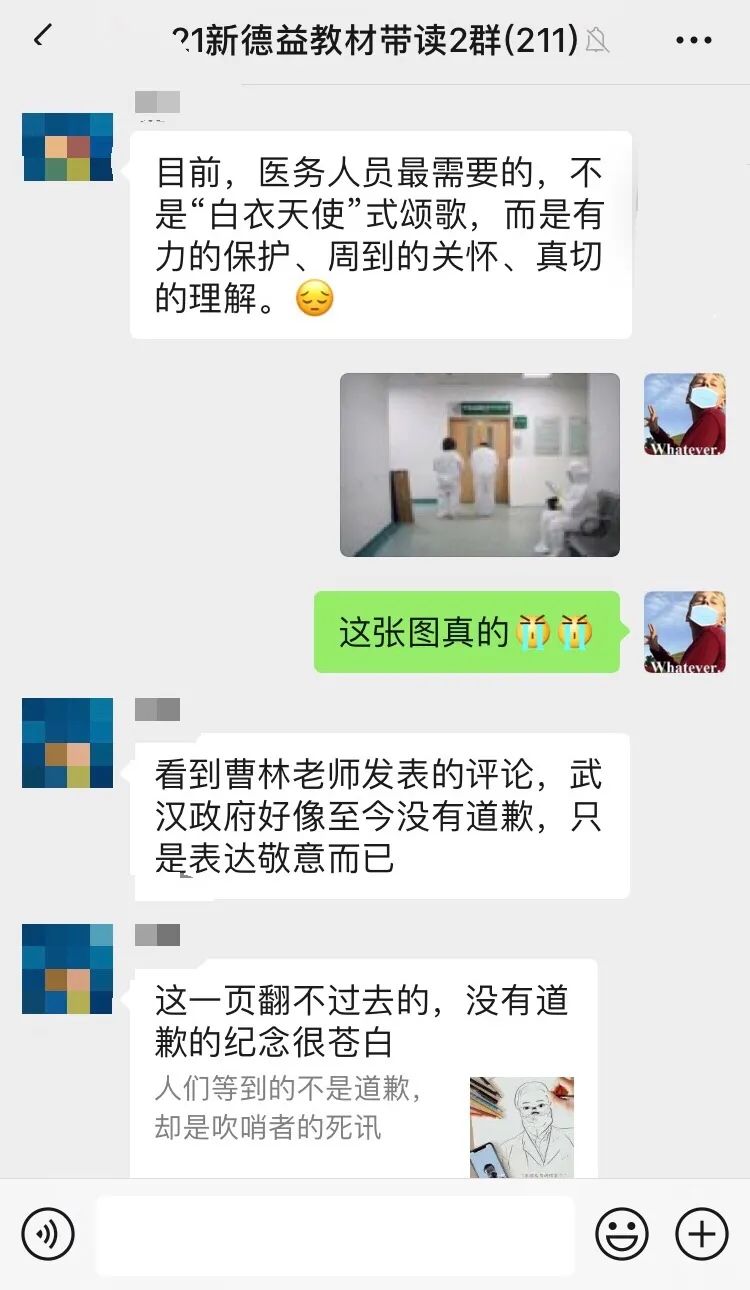Open the group chat overflow menu

pyautogui.click(x=693, y=40)
